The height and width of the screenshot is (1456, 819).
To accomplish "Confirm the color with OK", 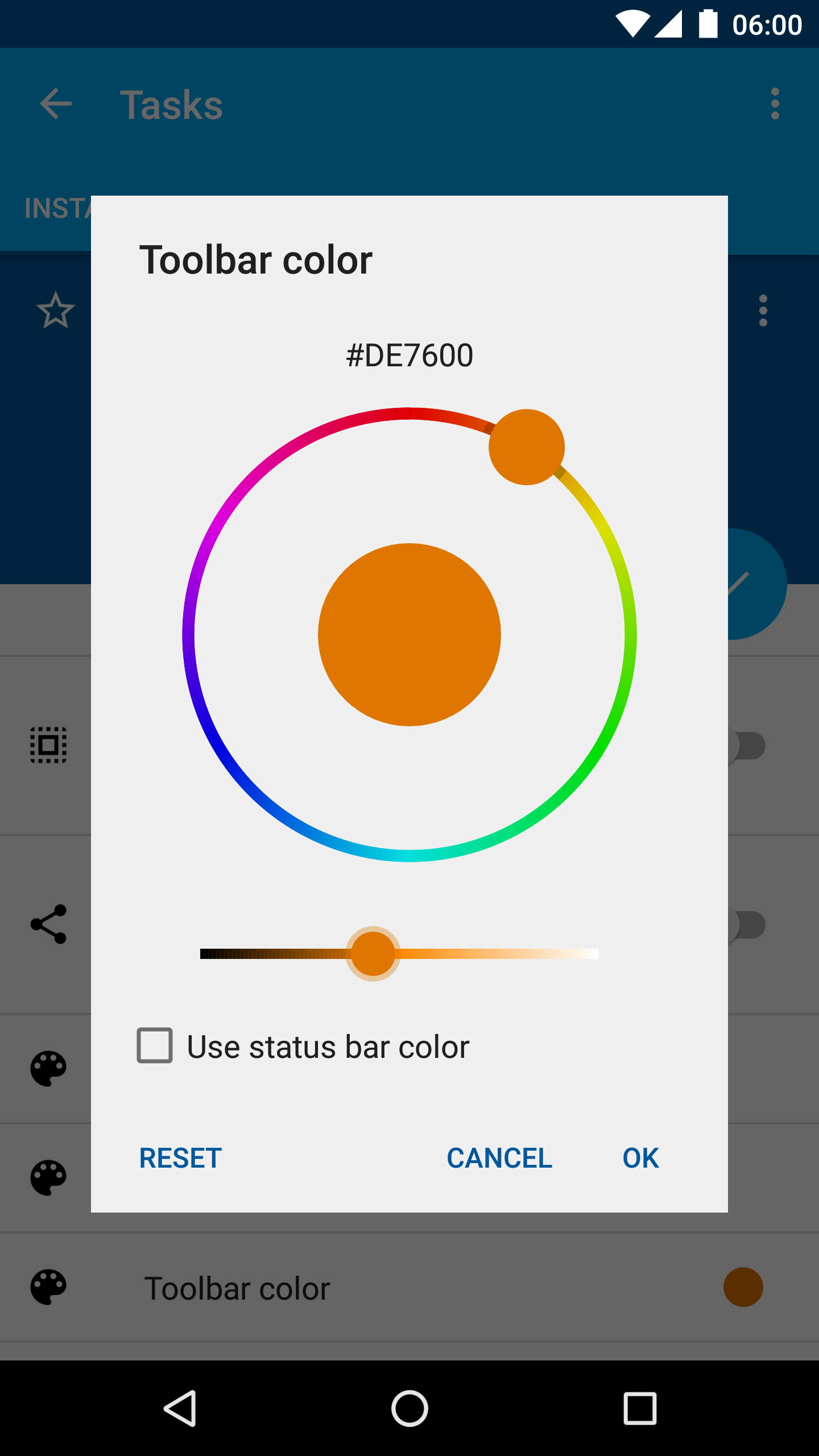I will 640,1158.
